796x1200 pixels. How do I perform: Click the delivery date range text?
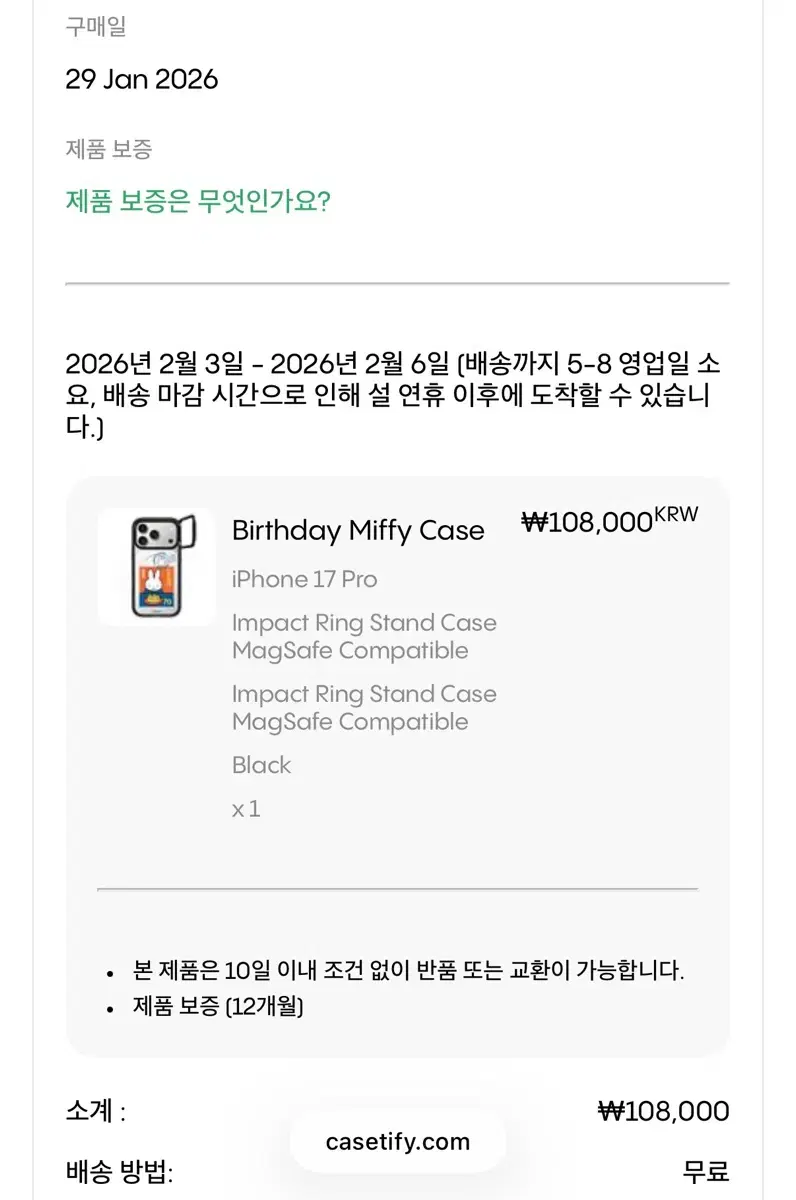coord(398,392)
